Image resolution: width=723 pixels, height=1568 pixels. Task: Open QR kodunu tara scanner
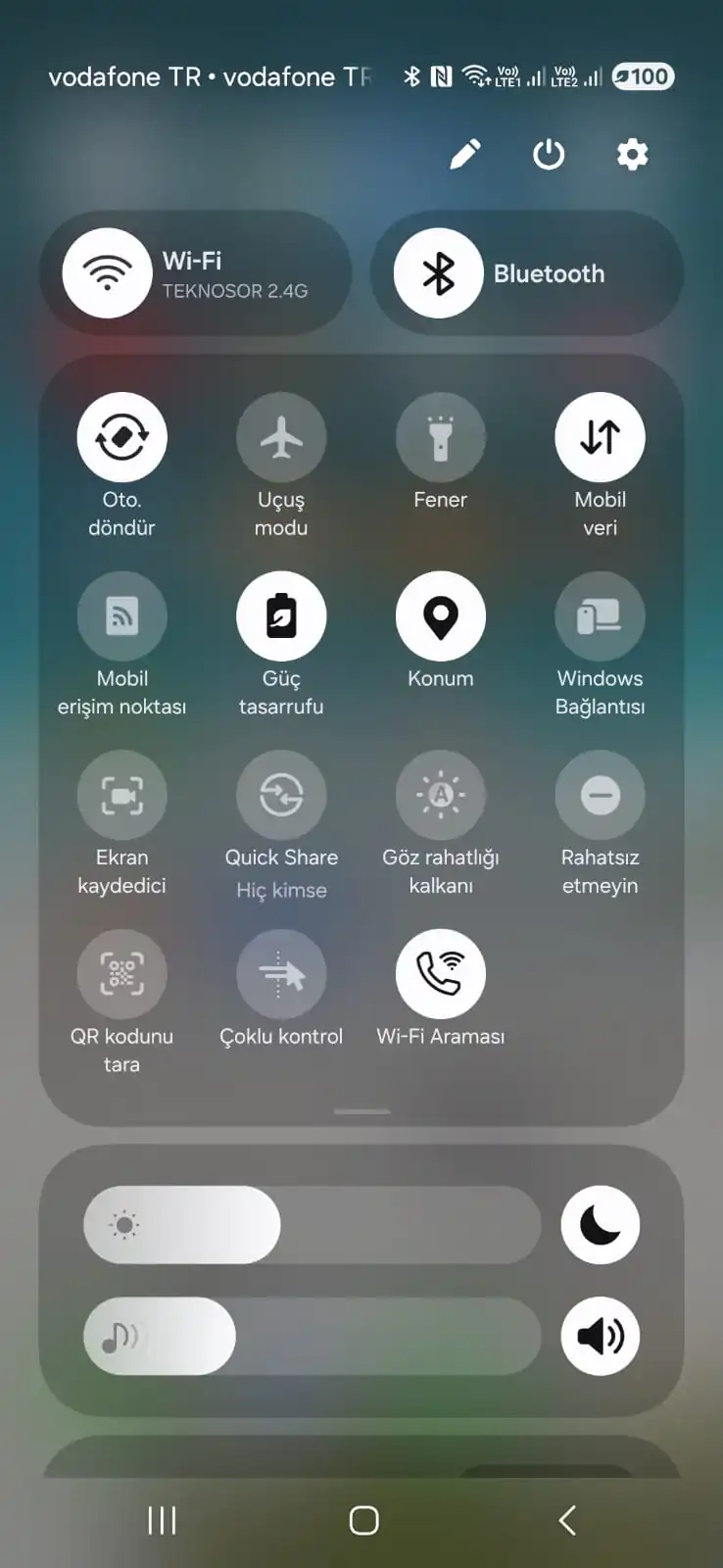pos(122,974)
